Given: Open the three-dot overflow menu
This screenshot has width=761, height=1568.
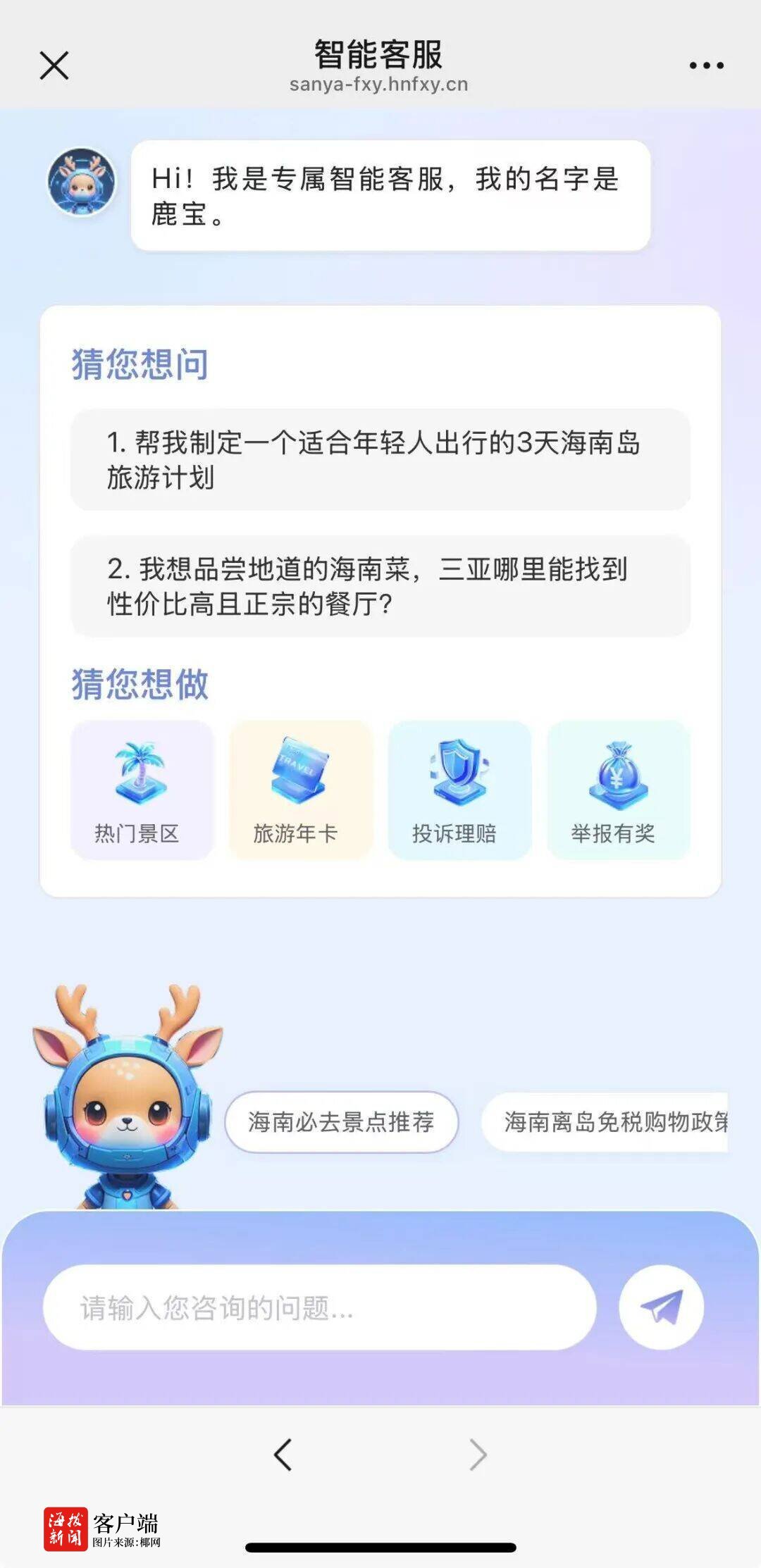Looking at the screenshot, I should [706, 66].
